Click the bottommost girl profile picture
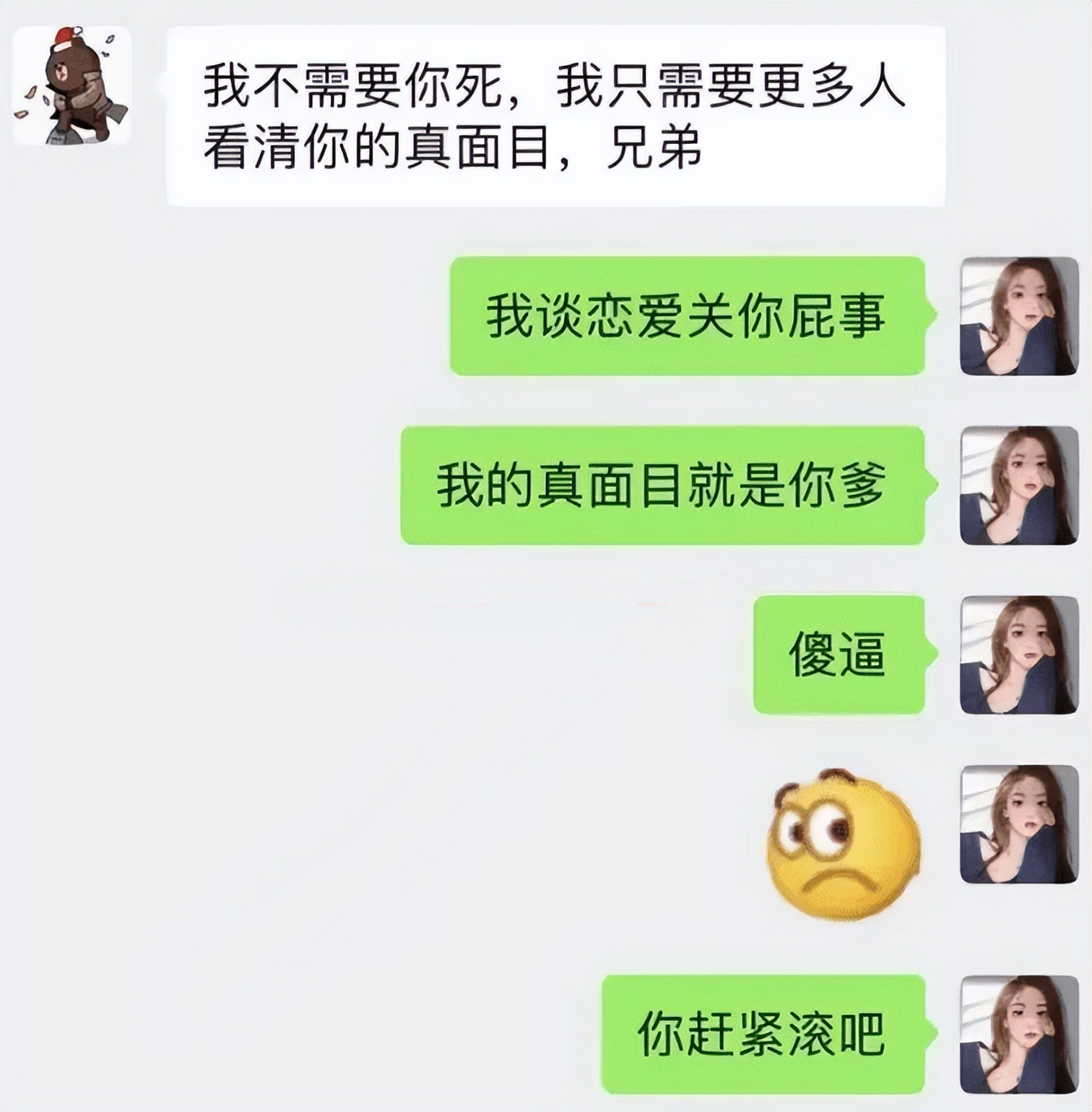The height and width of the screenshot is (1112, 1092). [1018, 1028]
